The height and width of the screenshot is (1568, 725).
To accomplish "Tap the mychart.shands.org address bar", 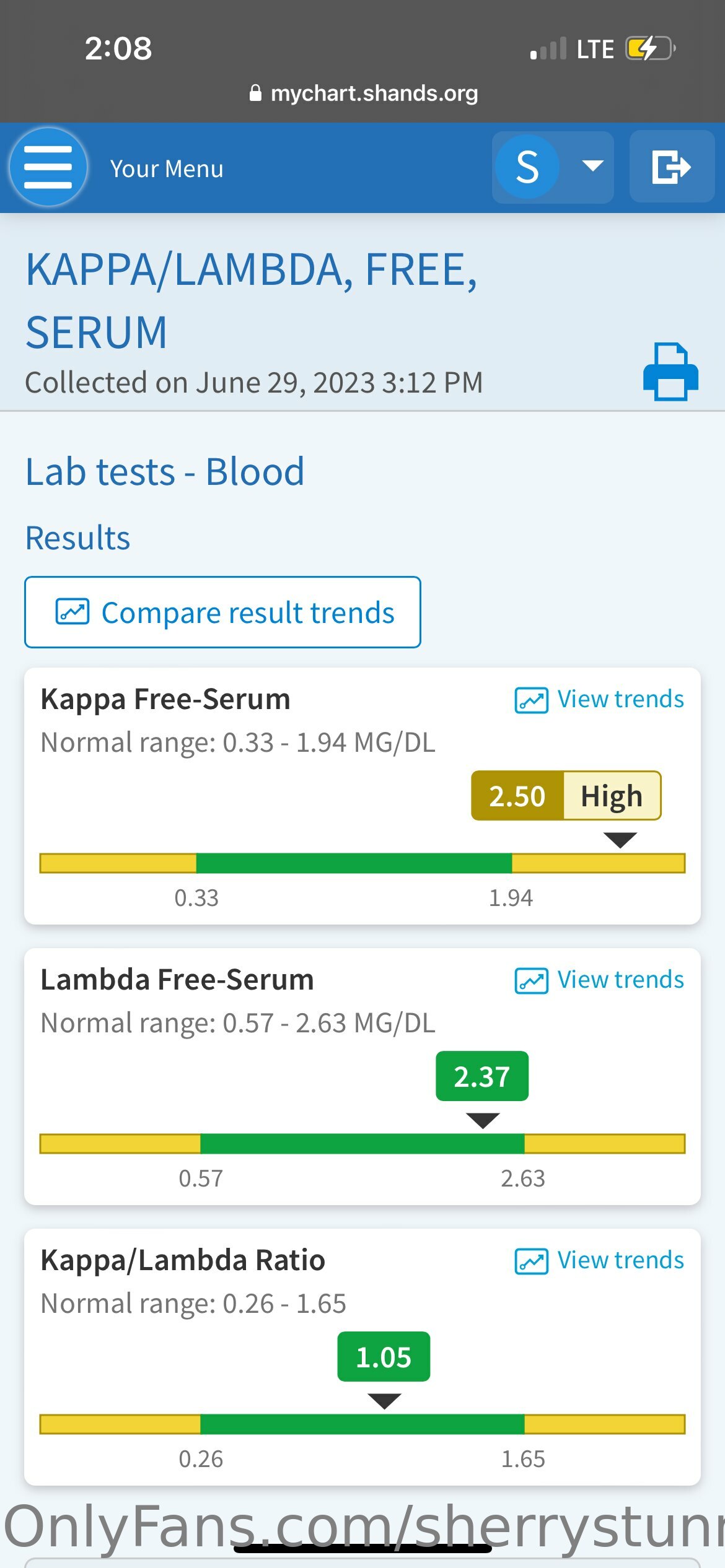I will tap(363, 93).
